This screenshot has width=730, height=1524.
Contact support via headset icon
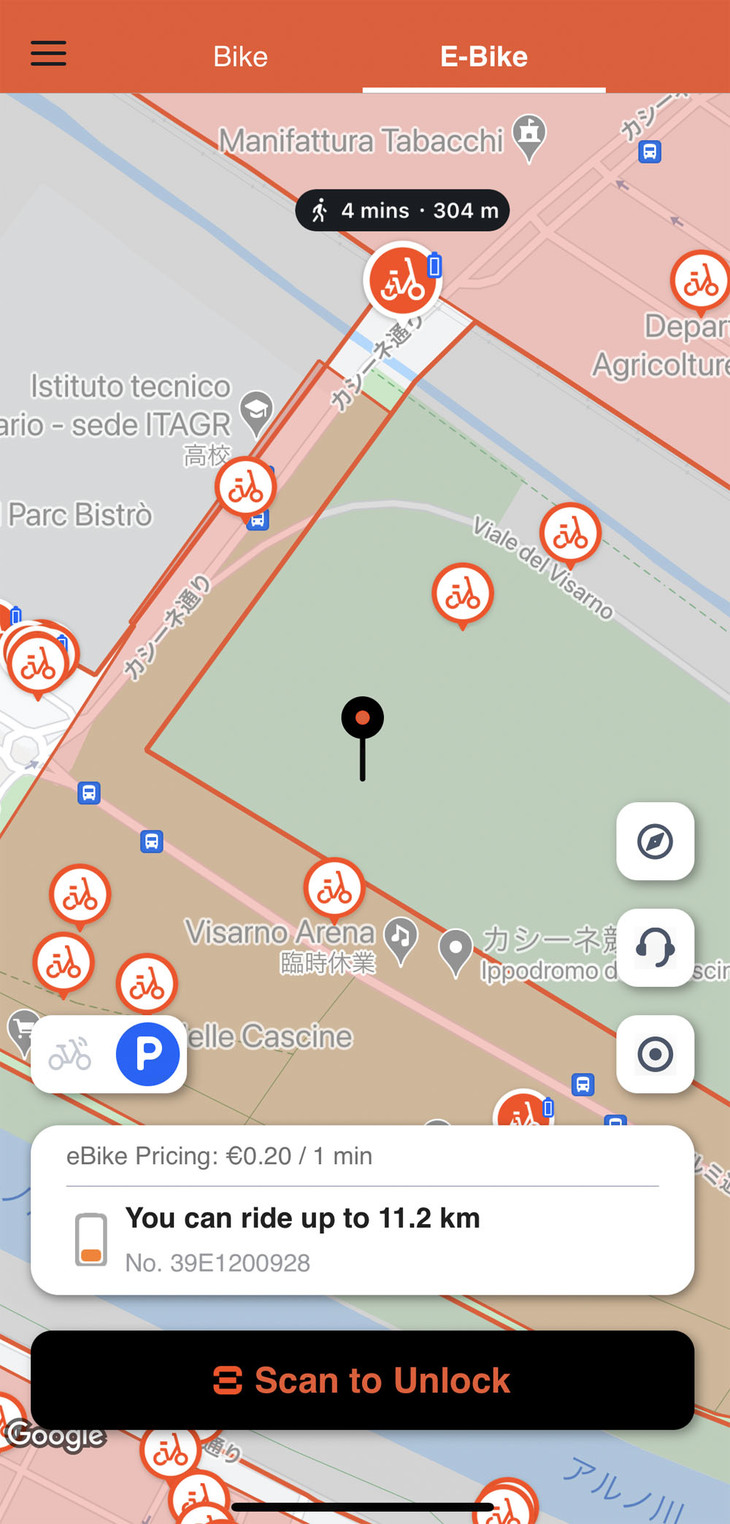[655, 948]
